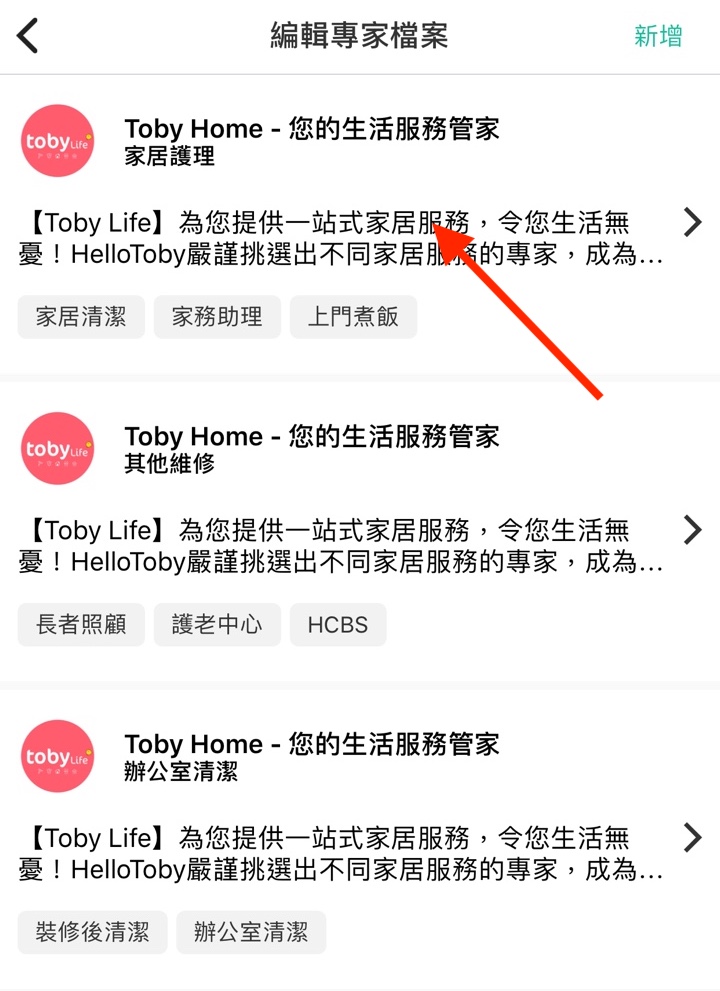Tap 新增 to add a profile
The image size is (720, 991).
[658, 37]
